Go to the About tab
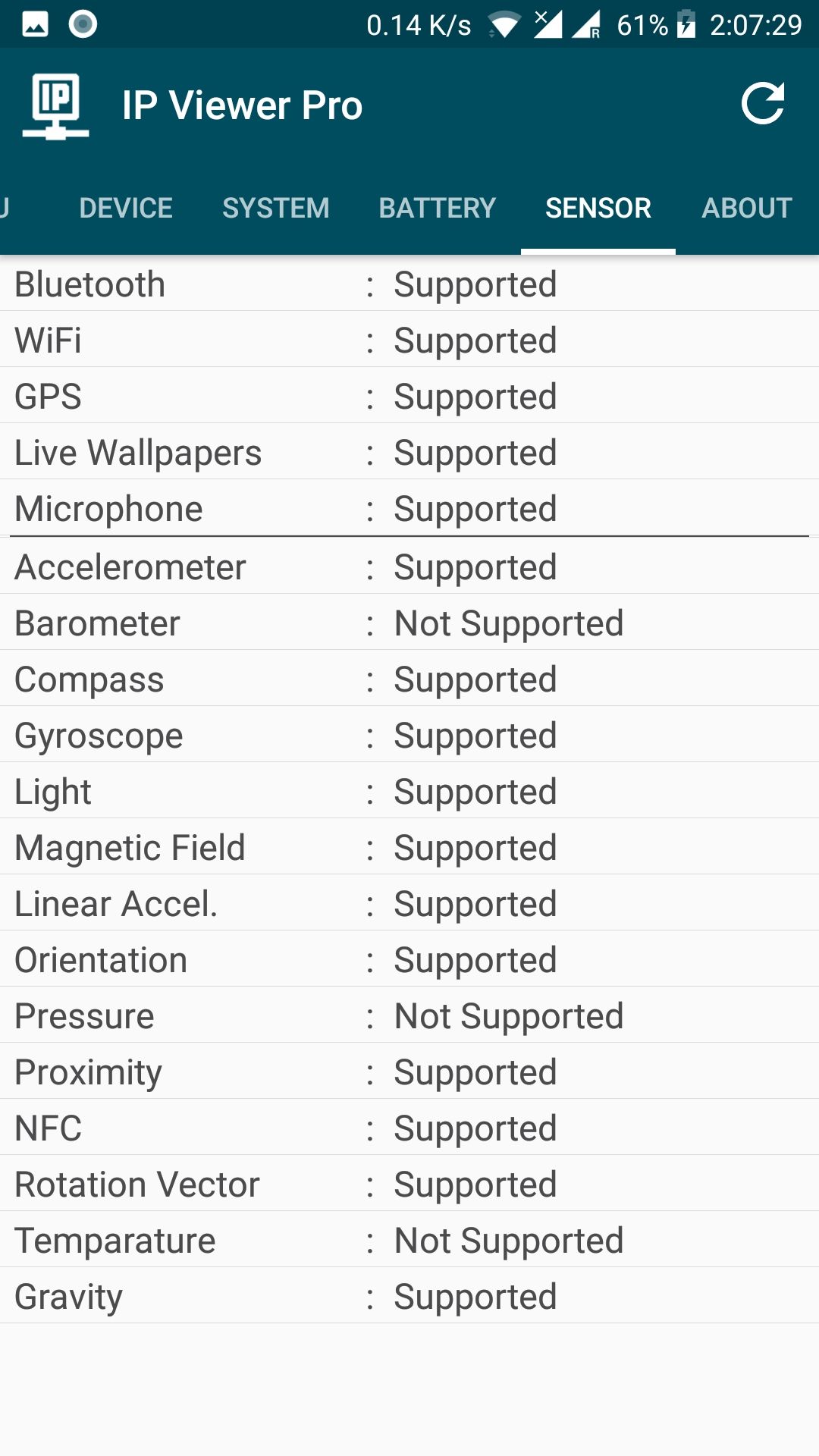 747,208
